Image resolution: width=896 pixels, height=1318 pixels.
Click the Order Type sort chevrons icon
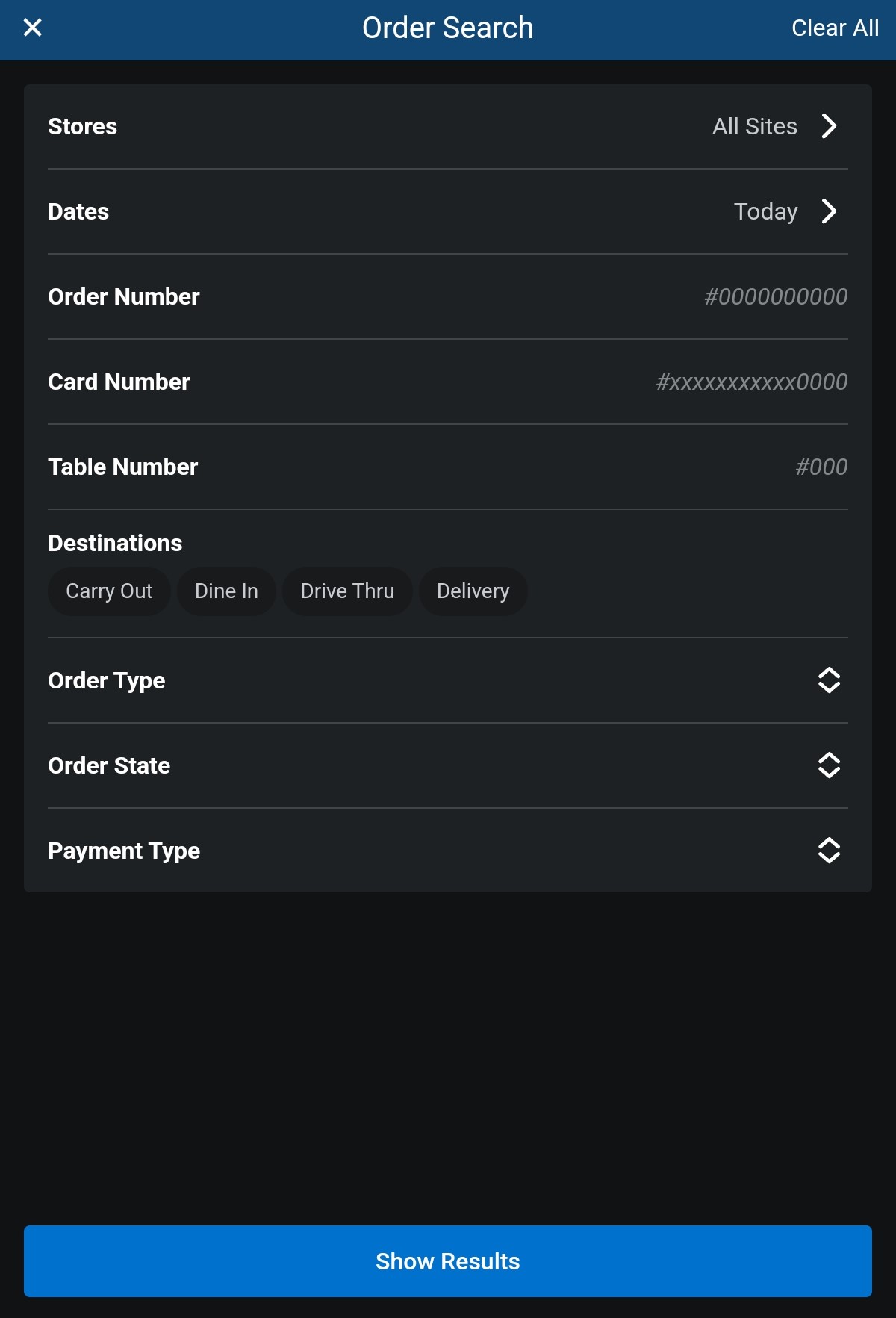[830, 680]
